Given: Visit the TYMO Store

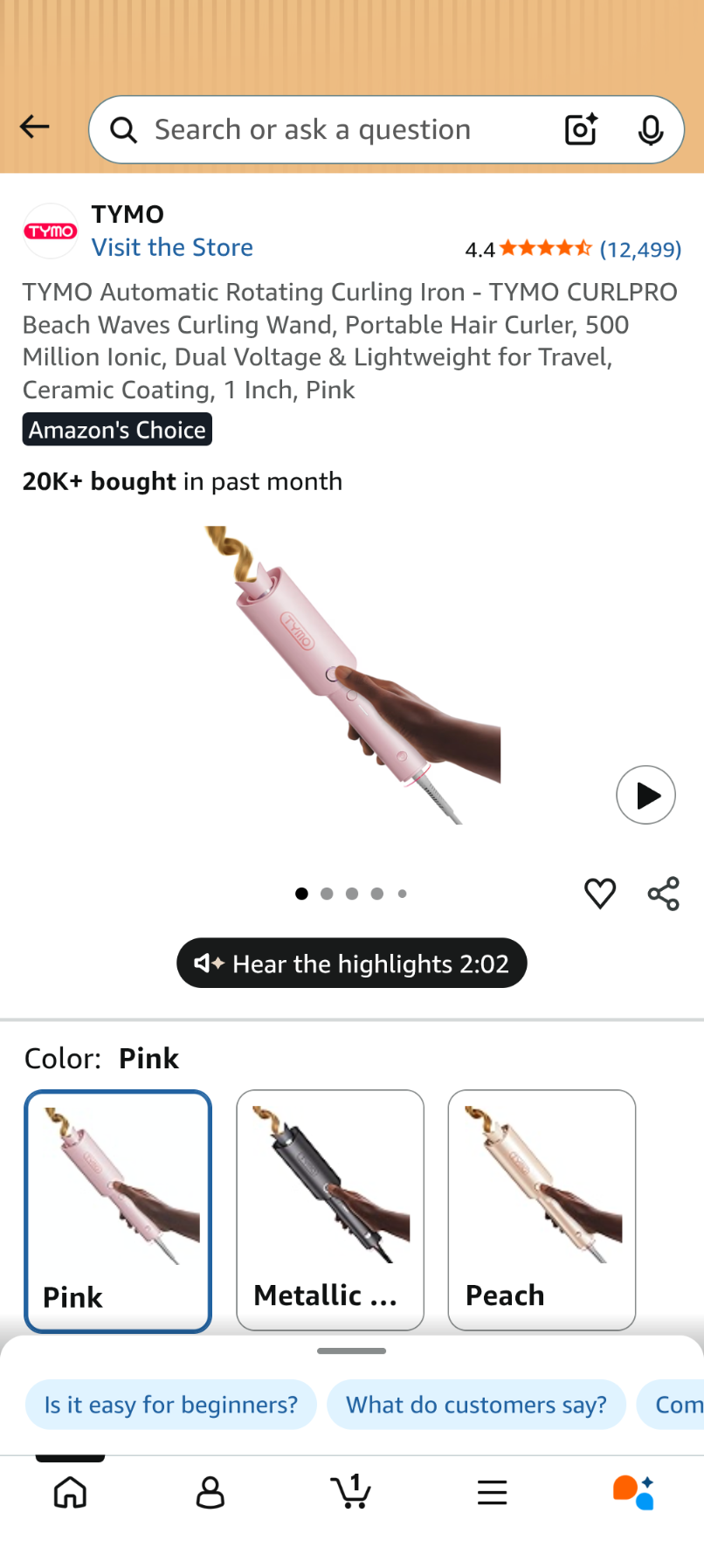Looking at the screenshot, I should [172, 248].
